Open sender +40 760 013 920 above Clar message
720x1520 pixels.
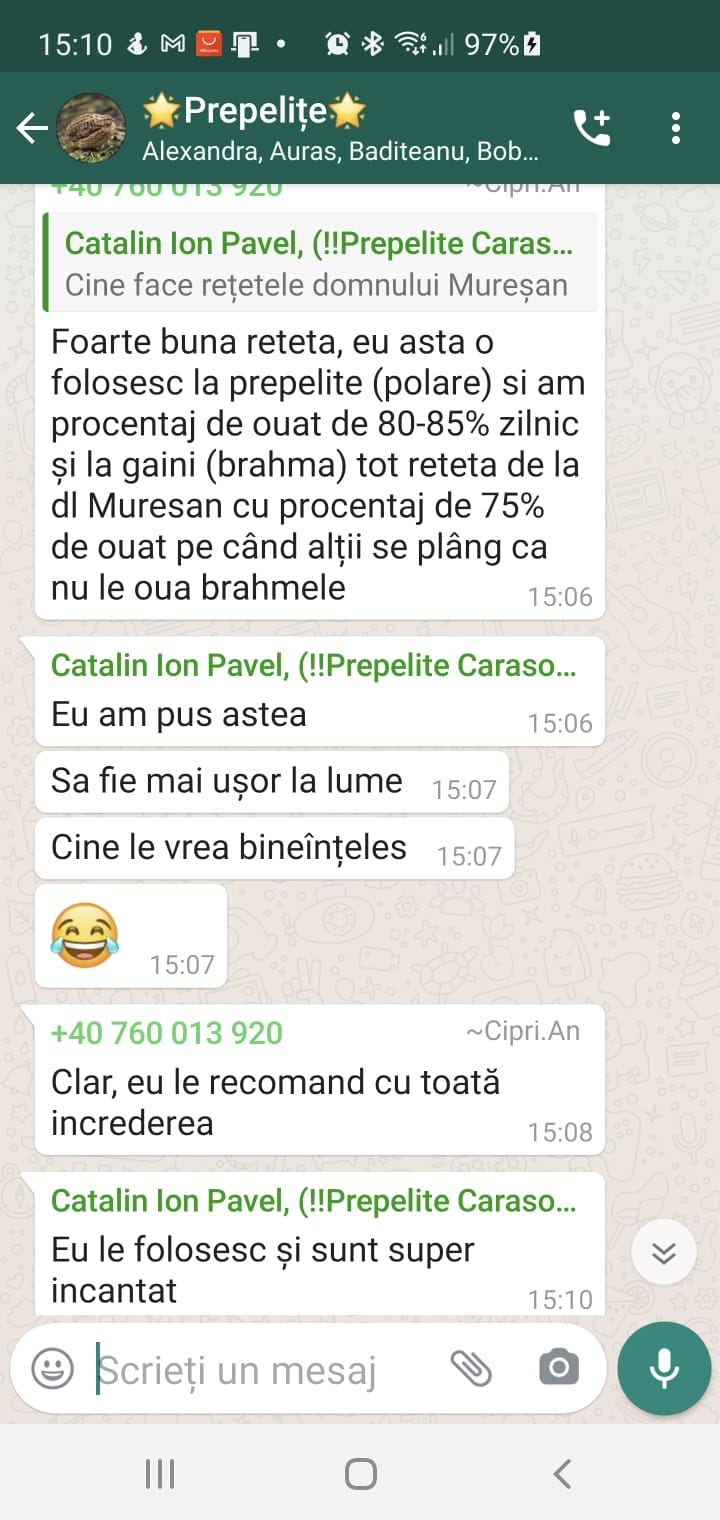tap(167, 1033)
